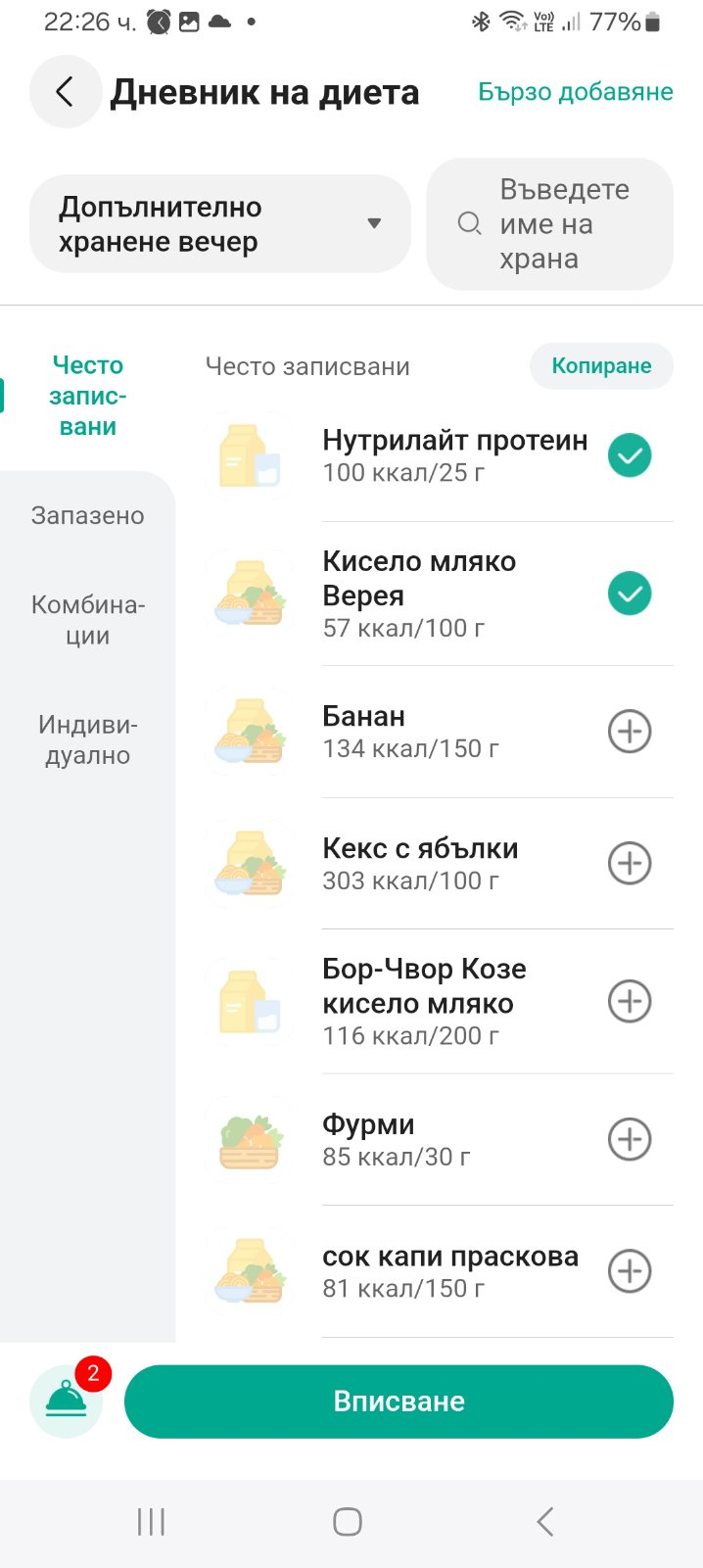Deselect Кисело мляко Верея
The height and width of the screenshot is (1568, 703).
tap(630, 594)
